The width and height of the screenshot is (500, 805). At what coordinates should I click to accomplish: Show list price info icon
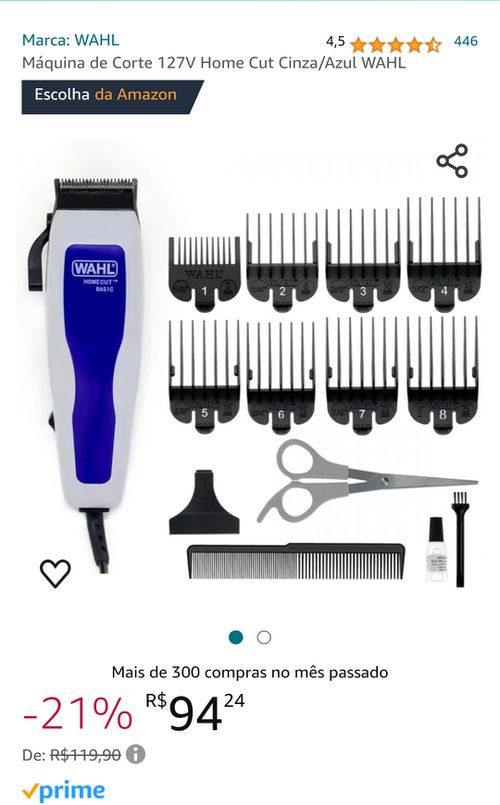(x=136, y=754)
